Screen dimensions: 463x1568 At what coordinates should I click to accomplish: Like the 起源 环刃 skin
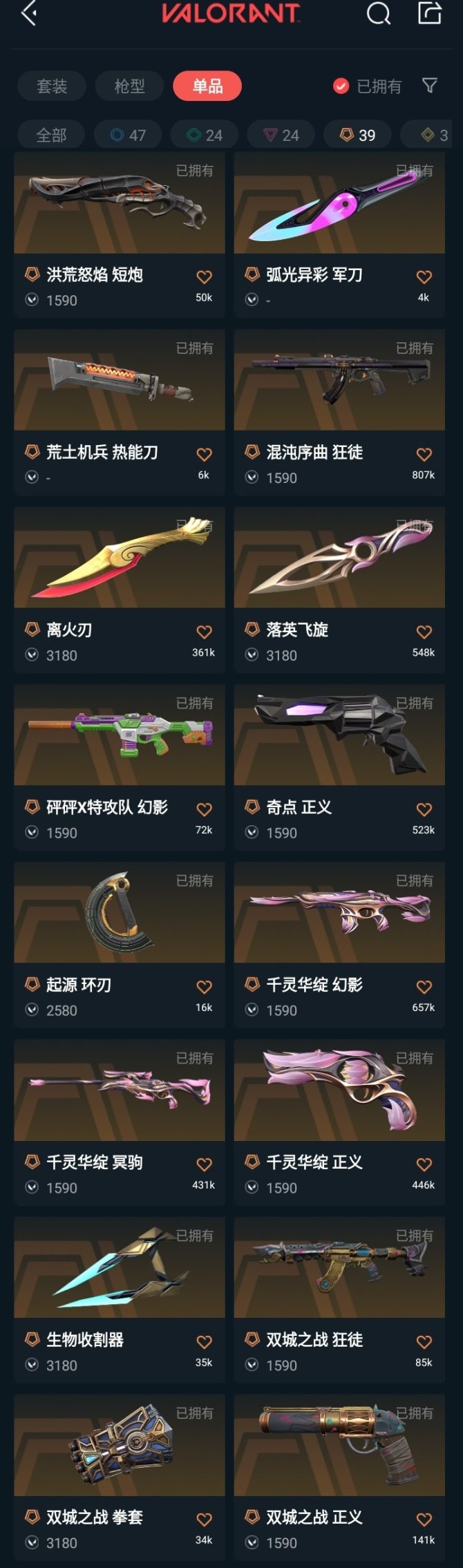204,988
